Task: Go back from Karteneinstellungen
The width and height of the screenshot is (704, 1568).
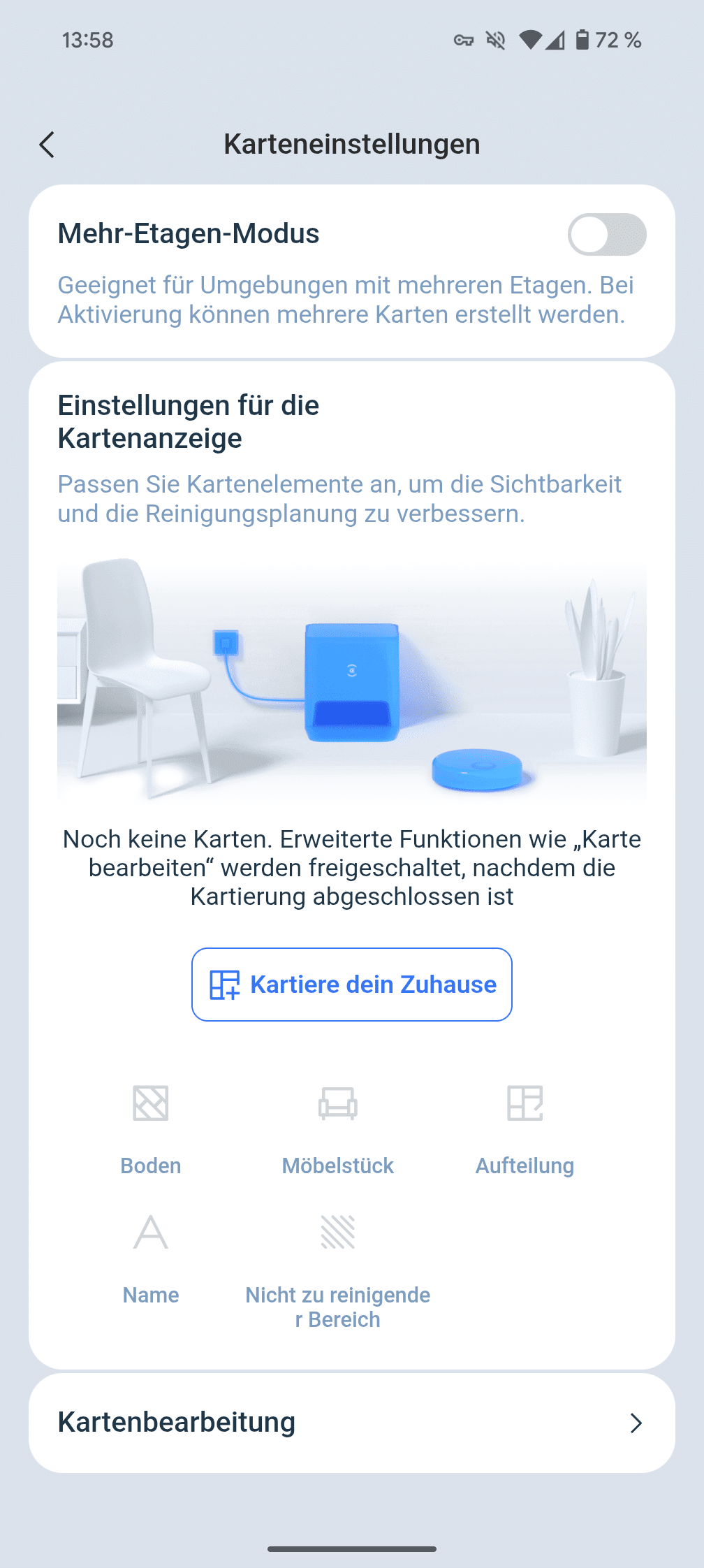Action: click(x=47, y=145)
